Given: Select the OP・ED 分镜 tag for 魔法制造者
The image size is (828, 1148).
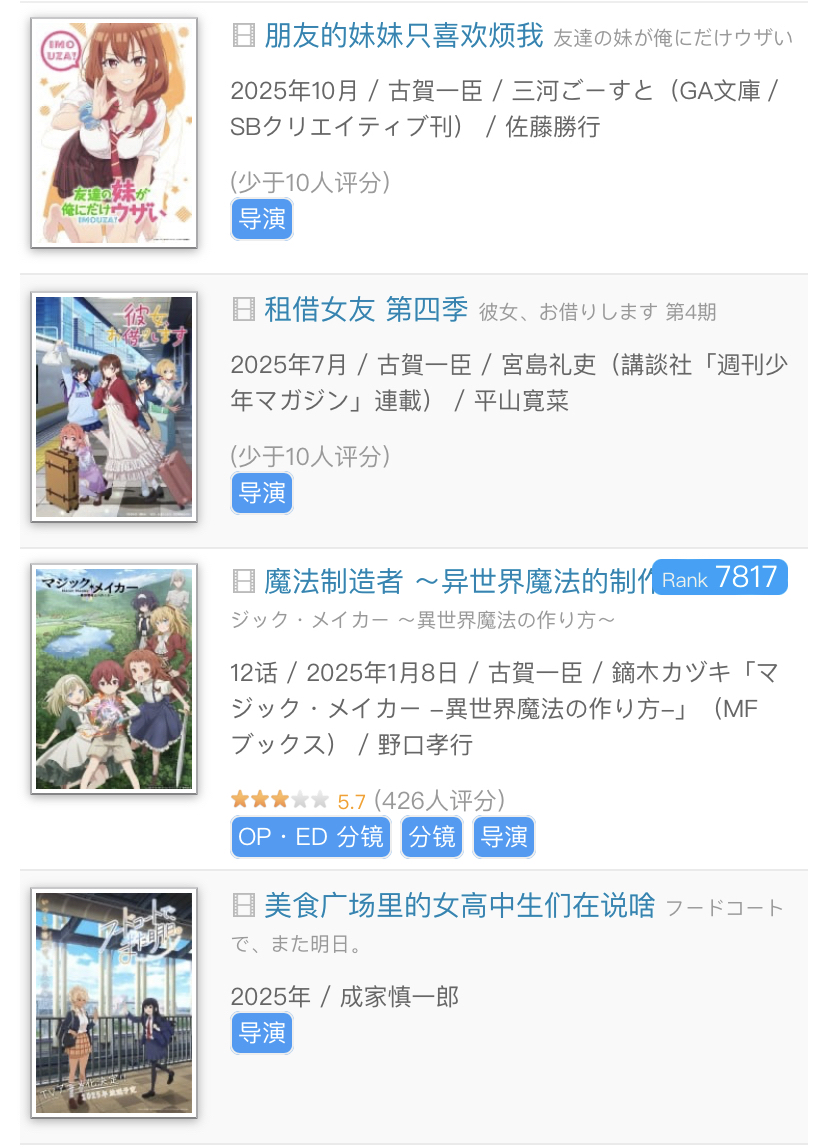Looking at the screenshot, I should 310,837.
